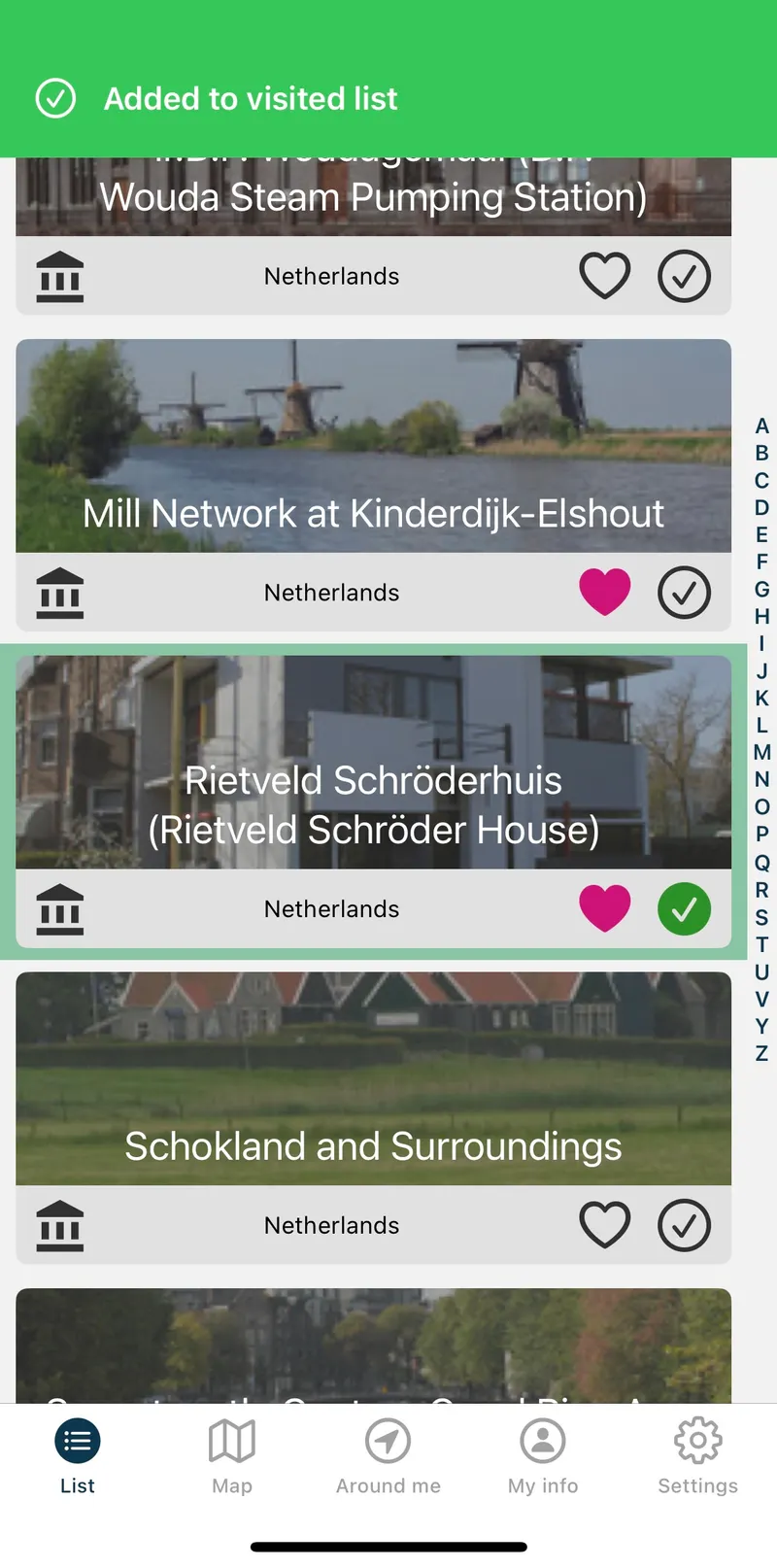This screenshot has width=777, height=1568.
Task: Open the Around me tab
Action: point(388,1455)
